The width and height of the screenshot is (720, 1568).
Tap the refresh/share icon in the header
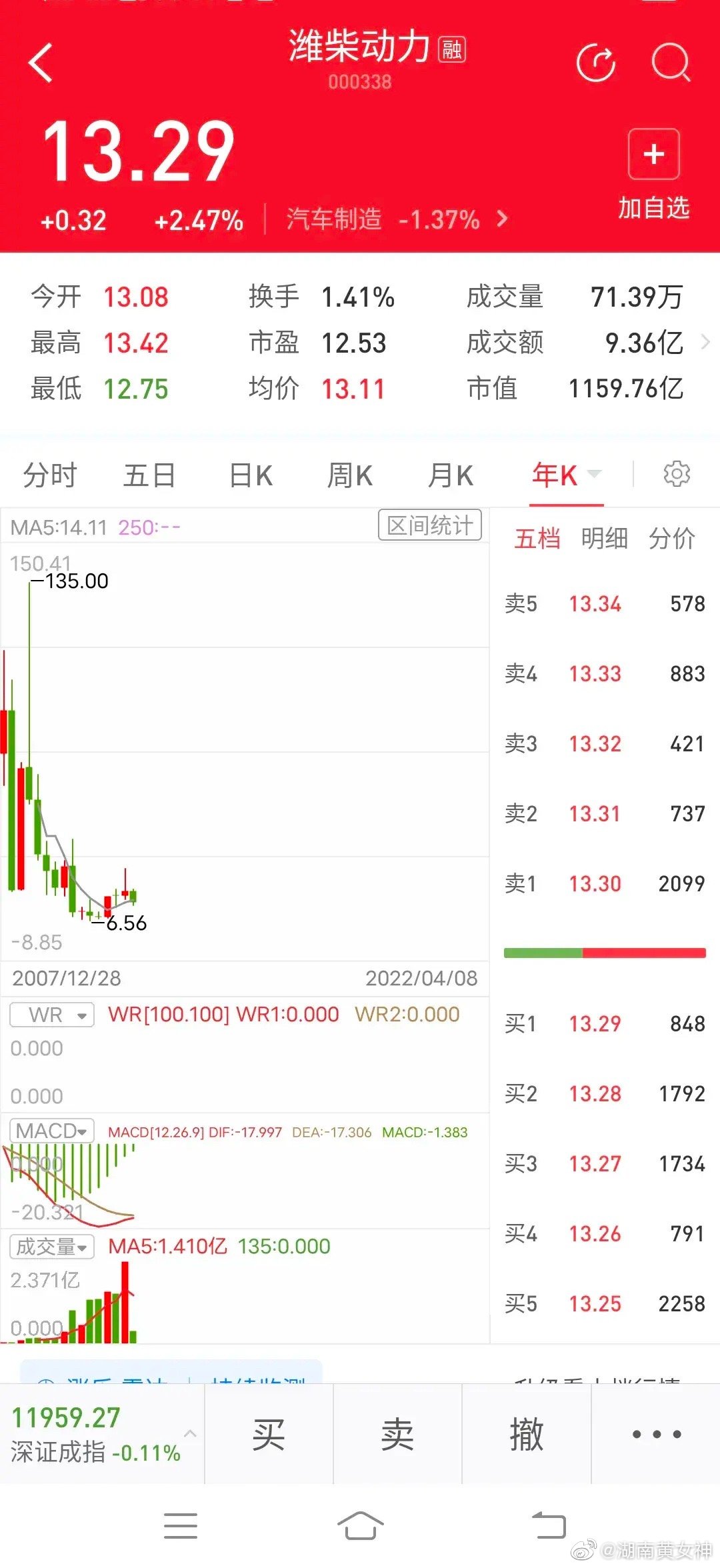(x=595, y=63)
